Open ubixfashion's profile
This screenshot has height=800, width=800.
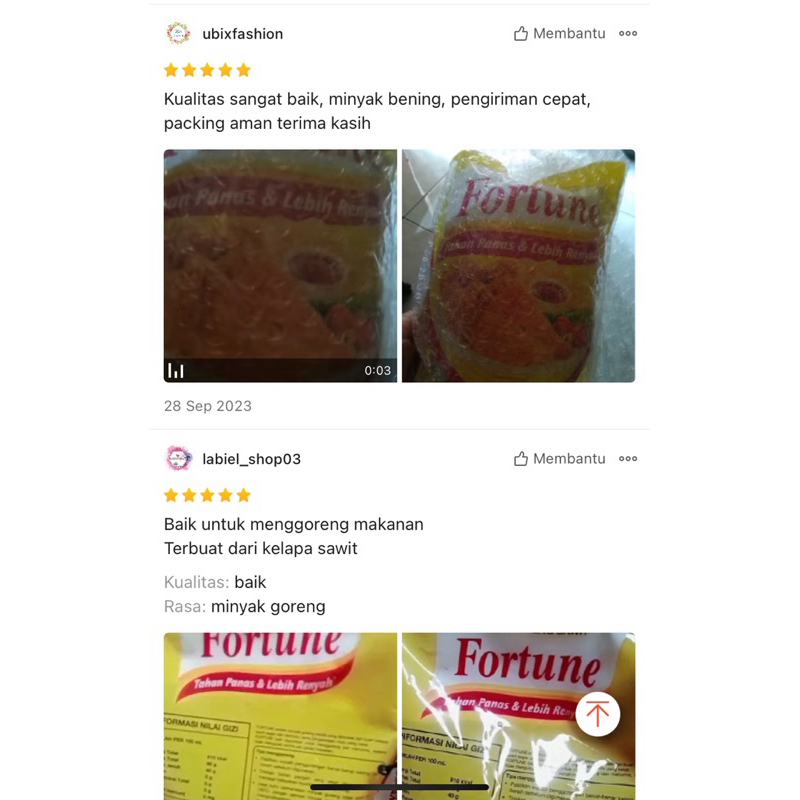tap(242, 34)
